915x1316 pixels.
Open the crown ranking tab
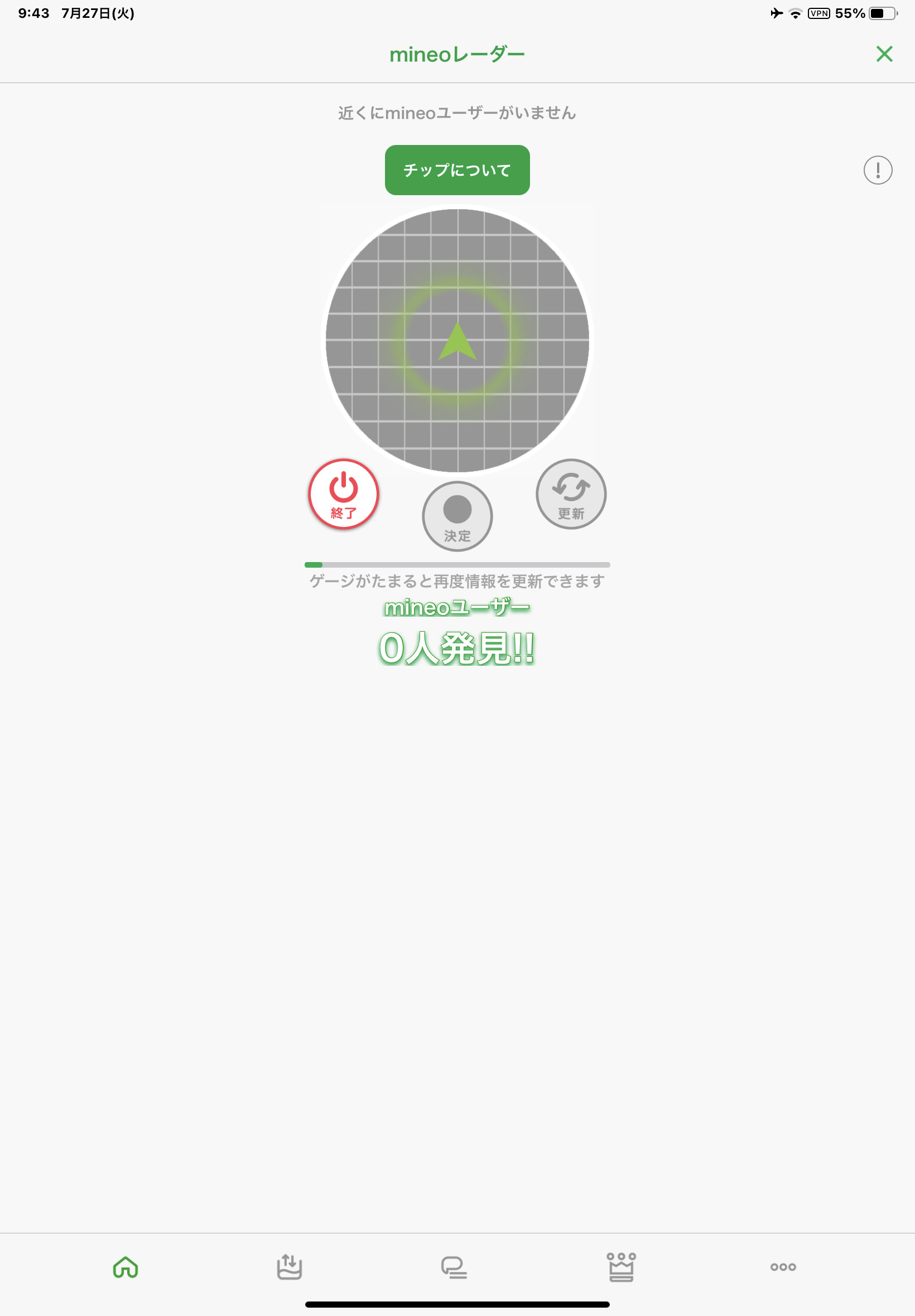point(621,1267)
